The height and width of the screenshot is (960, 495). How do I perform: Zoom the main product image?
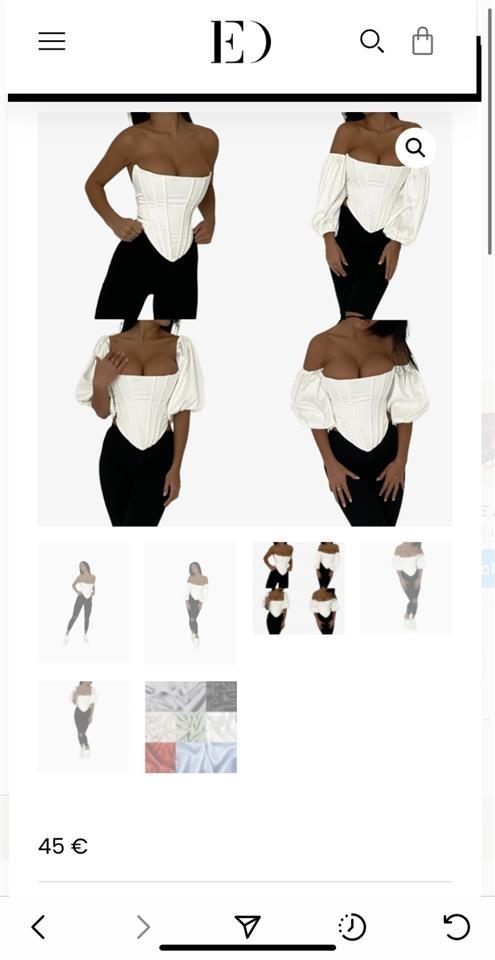pos(415,148)
